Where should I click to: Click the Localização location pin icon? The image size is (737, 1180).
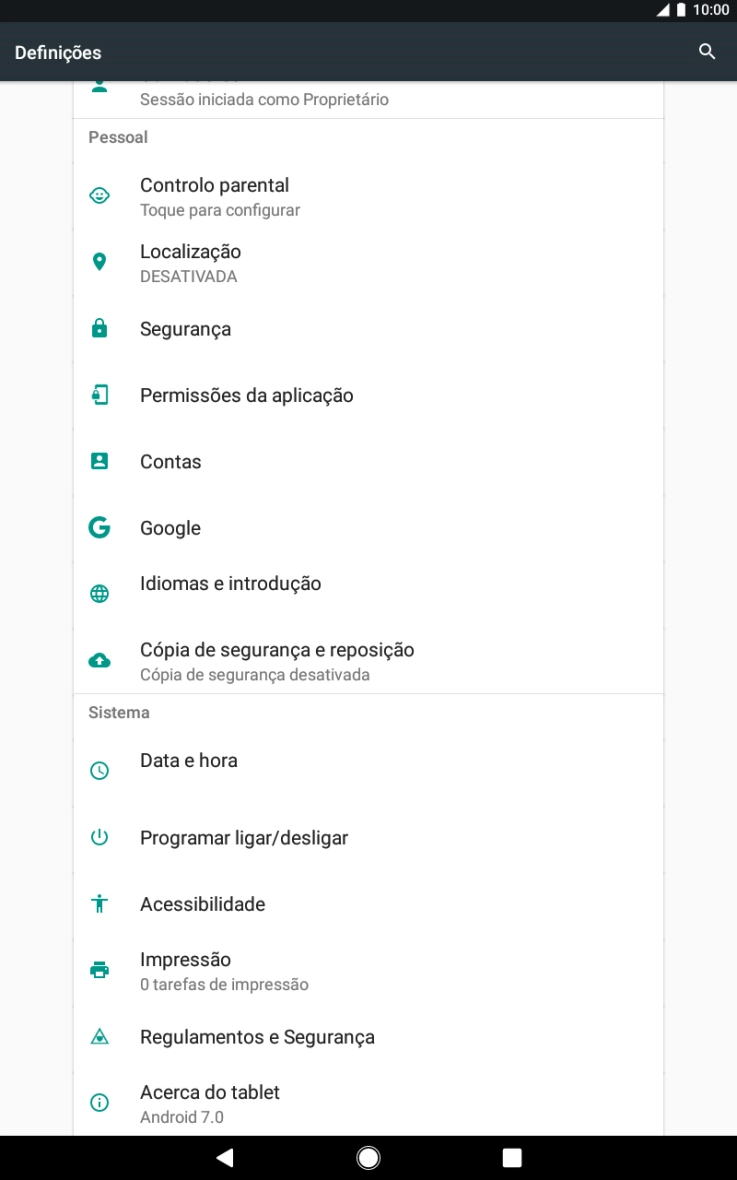99,261
